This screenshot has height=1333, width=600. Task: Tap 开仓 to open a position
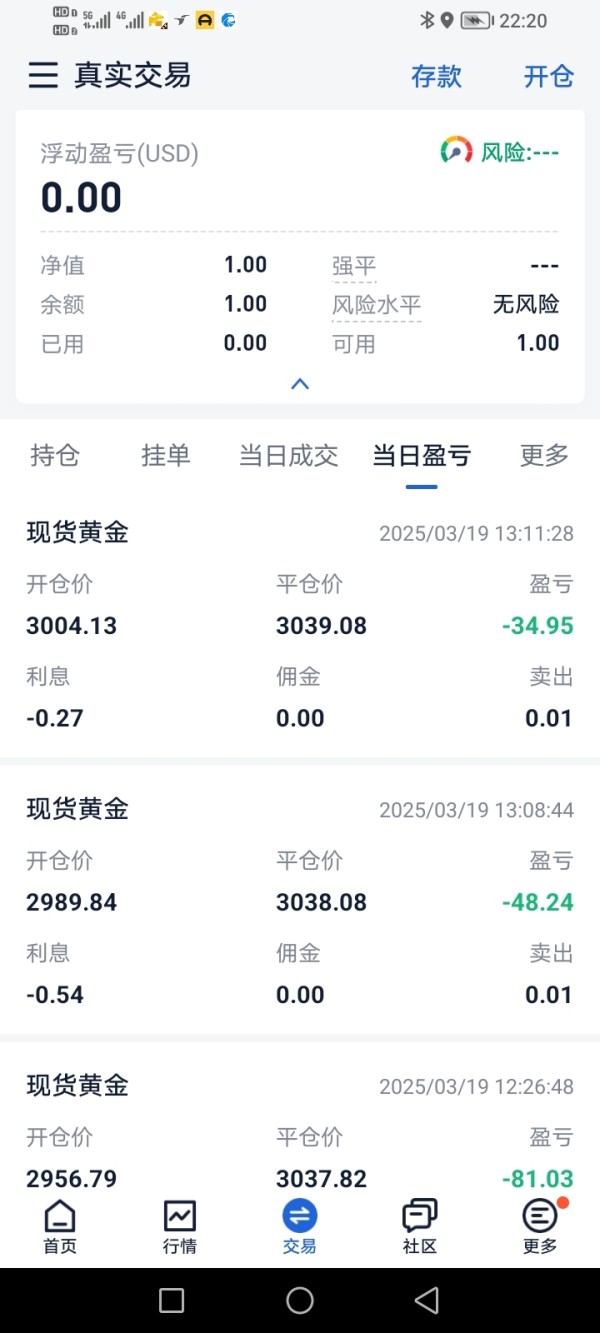(549, 76)
